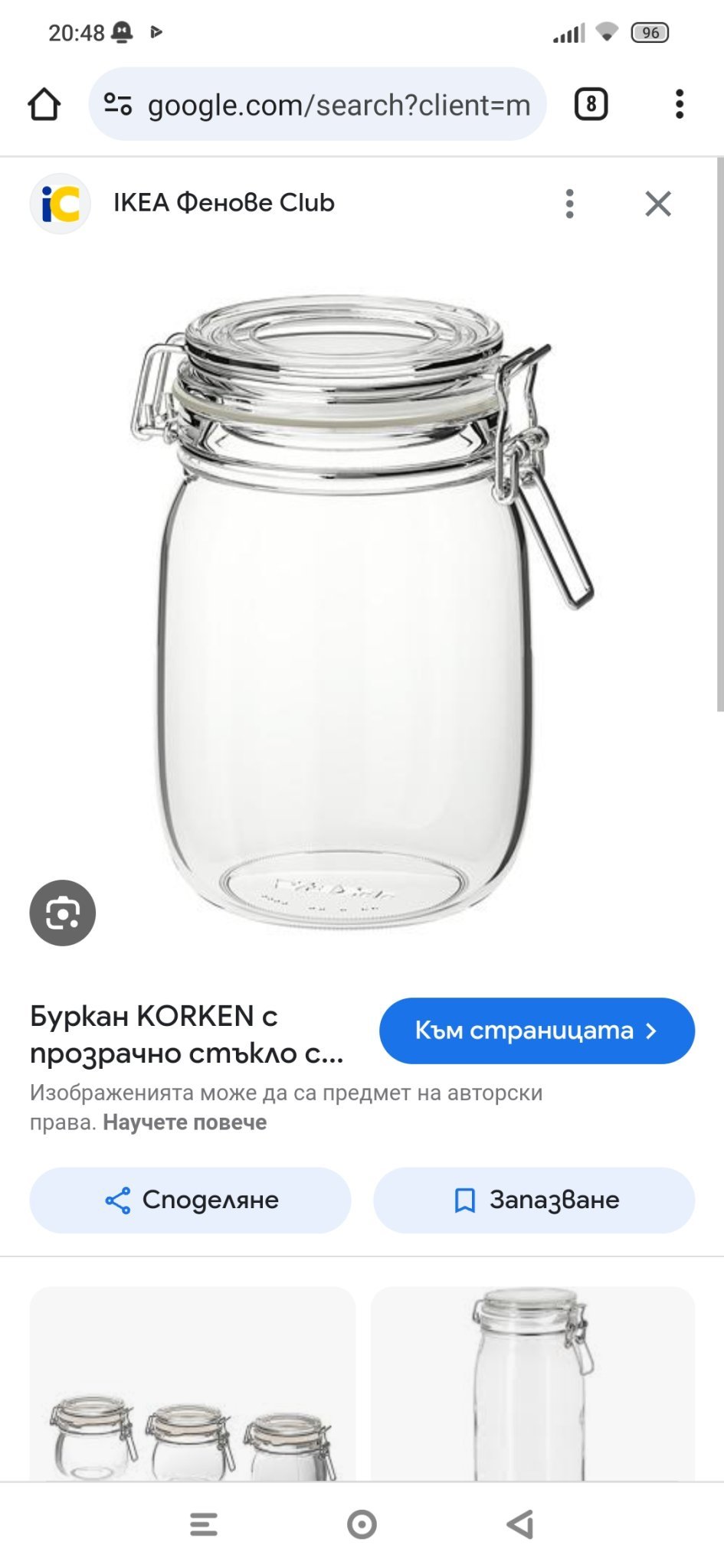724x1568 pixels.
Task: Tap the Към страницата button
Action: pos(536,1031)
